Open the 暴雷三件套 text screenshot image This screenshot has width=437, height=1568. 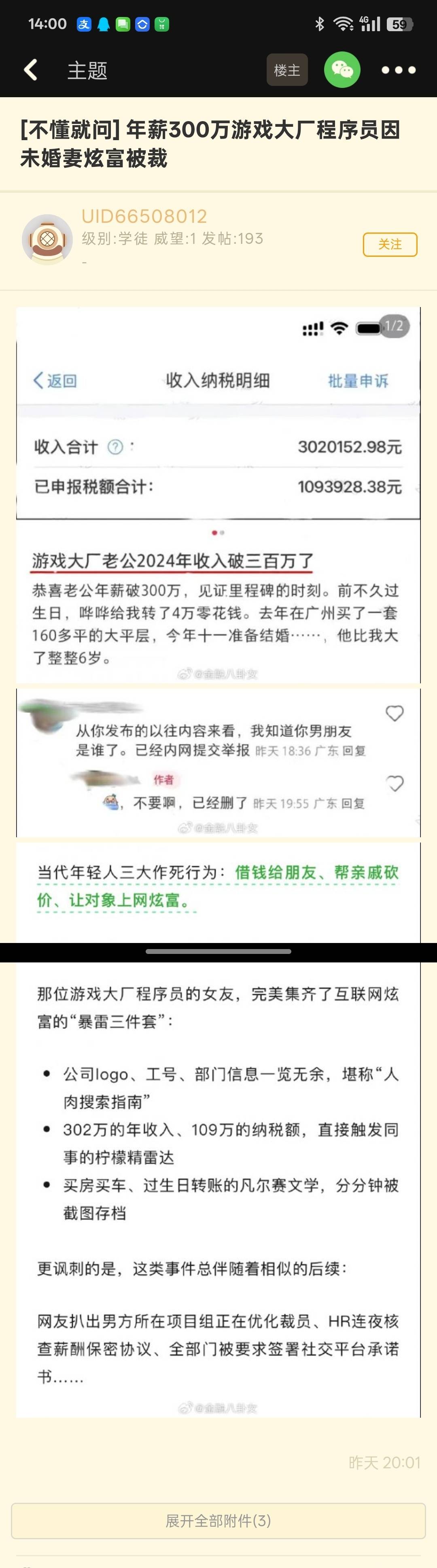(218, 1187)
